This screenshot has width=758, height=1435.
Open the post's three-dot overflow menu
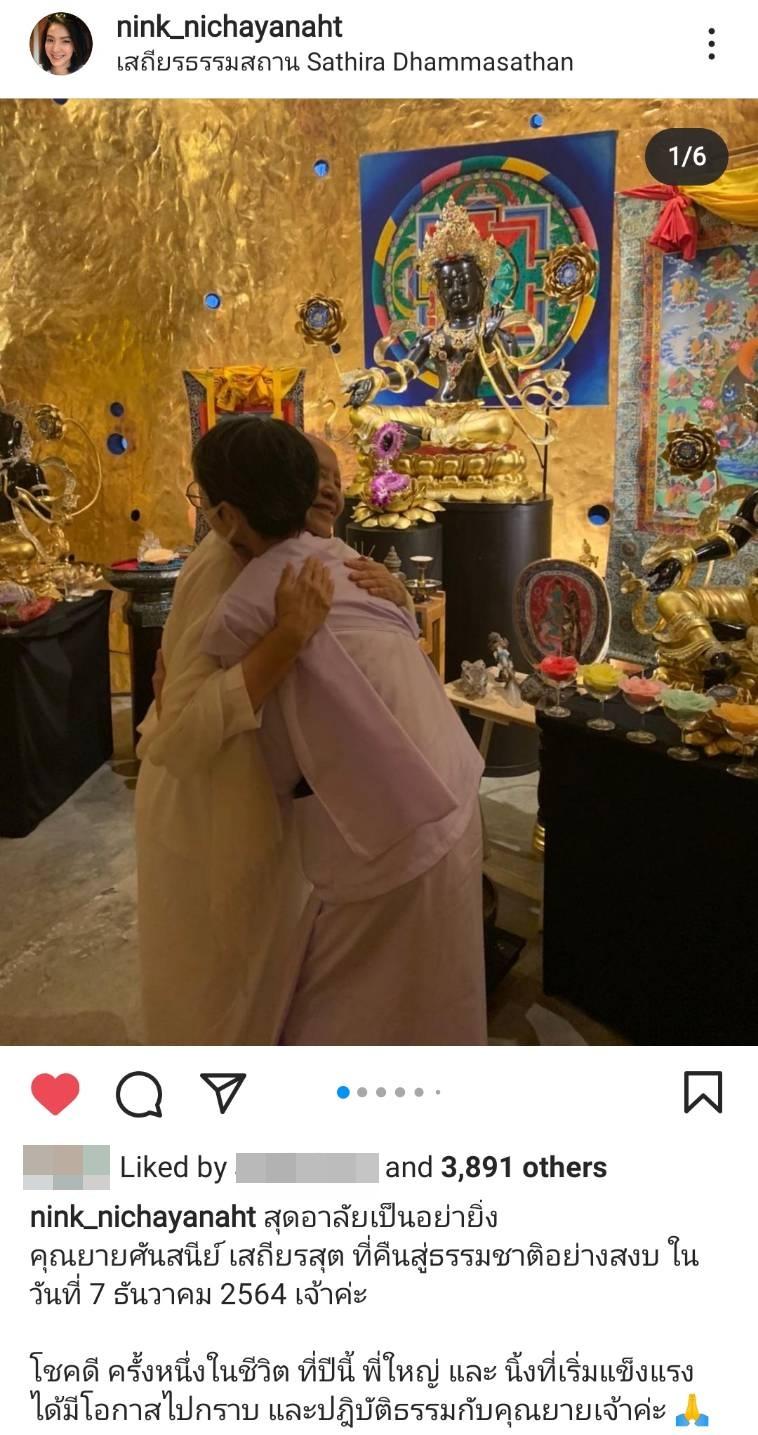coord(711,44)
